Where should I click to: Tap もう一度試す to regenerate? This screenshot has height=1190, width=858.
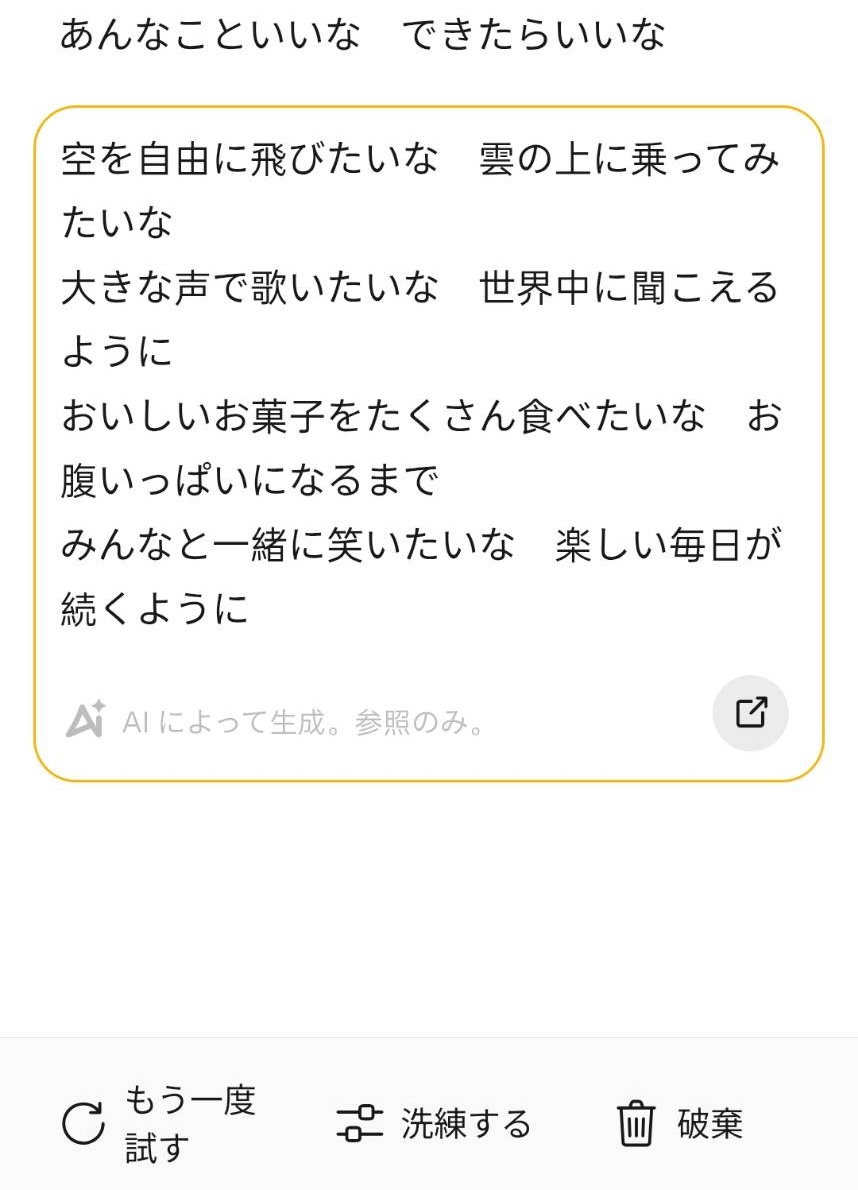pos(159,1123)
